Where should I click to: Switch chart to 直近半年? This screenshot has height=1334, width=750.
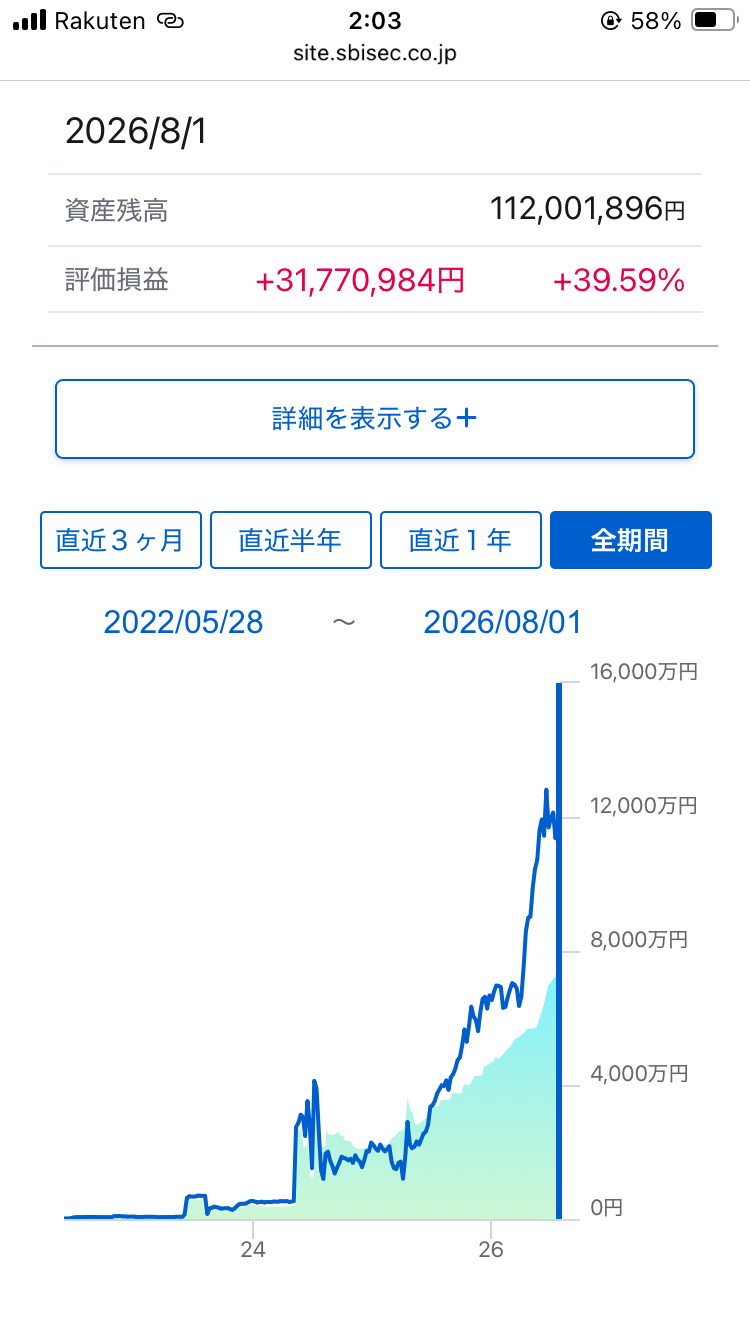pyautogui.click(x=291, y=540)
